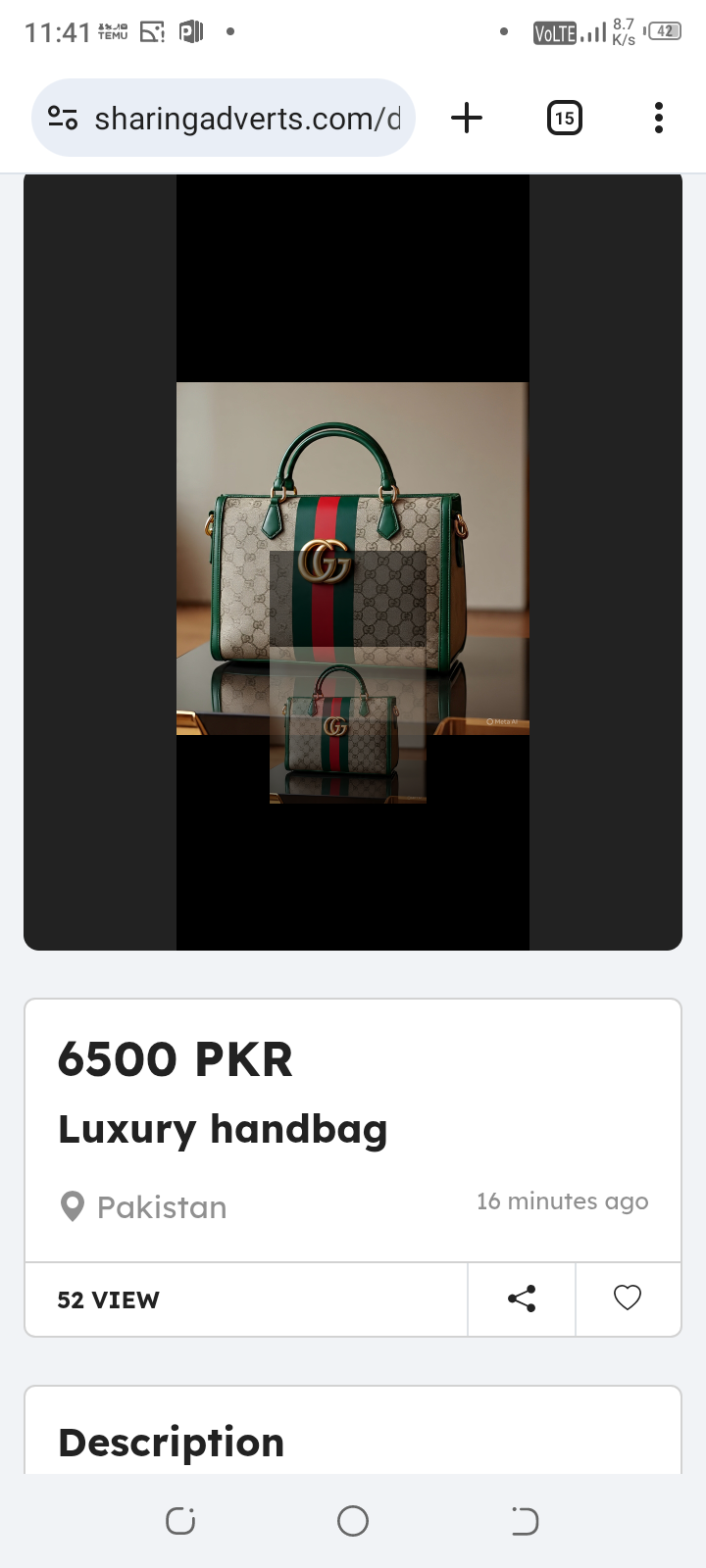Open the tab switcher showing 15 tabs
The width and height of the screenshot is (706, 1568).
tap(564, 119)
